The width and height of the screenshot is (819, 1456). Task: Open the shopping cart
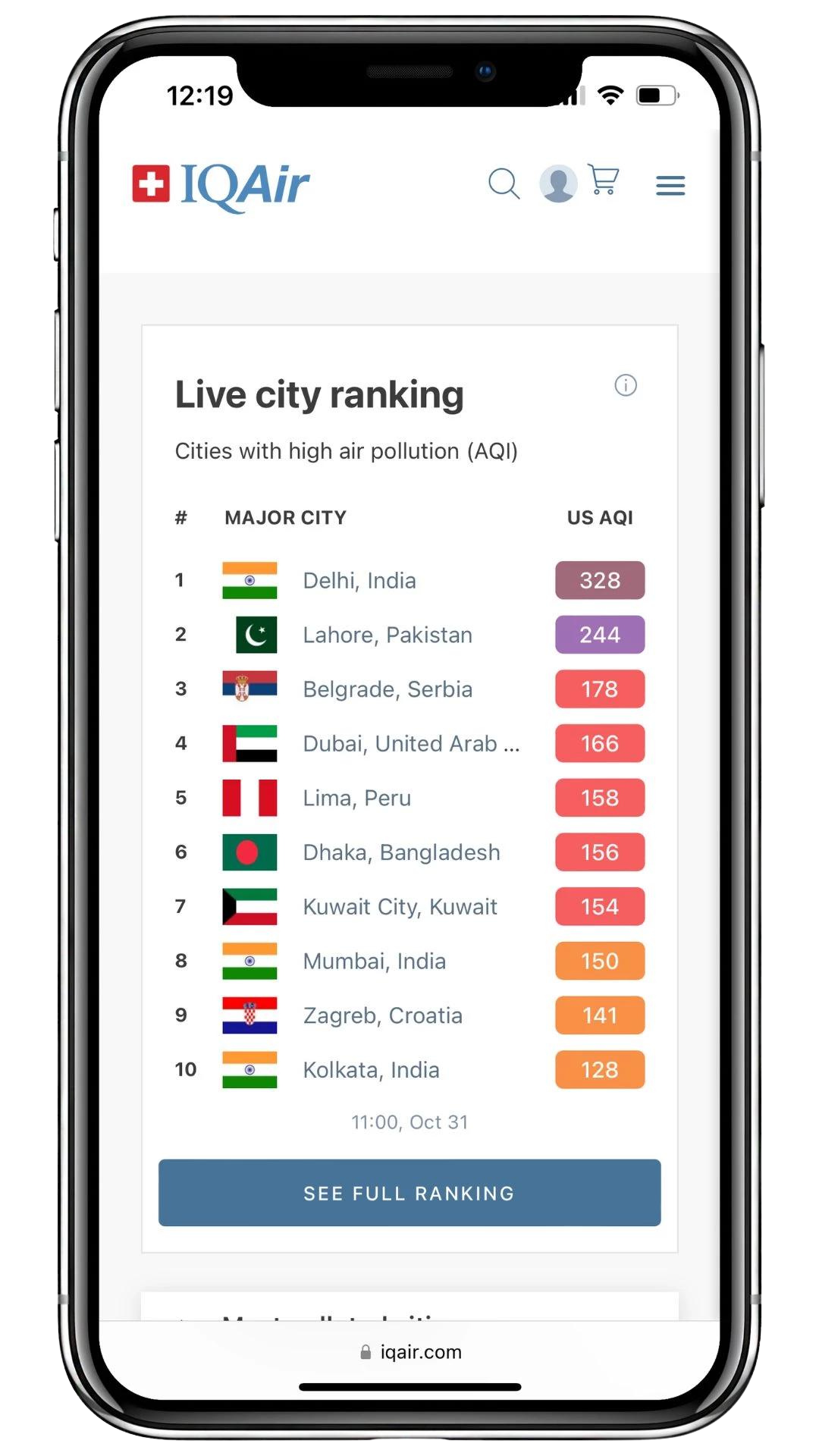pos(604,180)
